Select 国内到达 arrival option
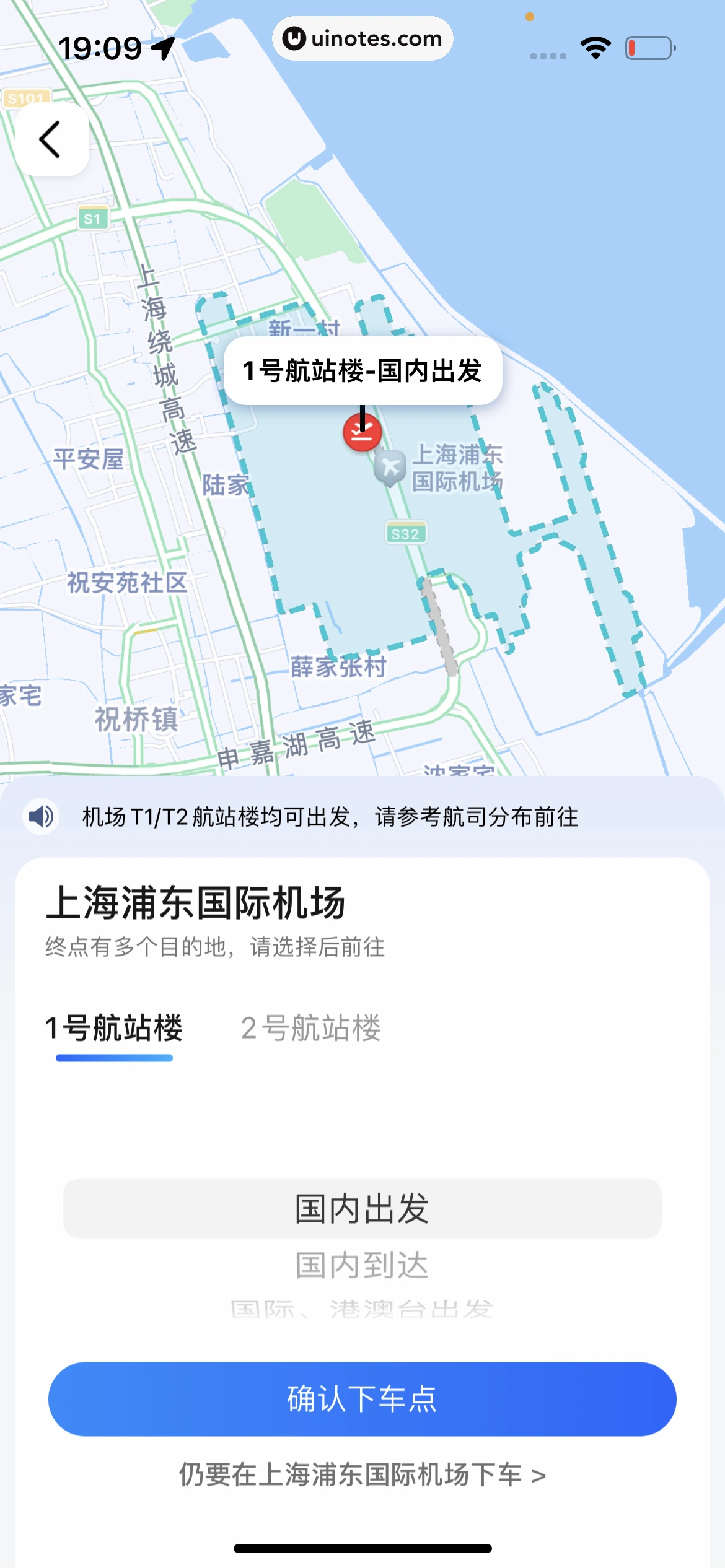Viewport: 725px width, 1568px height. click(362, 1265)
